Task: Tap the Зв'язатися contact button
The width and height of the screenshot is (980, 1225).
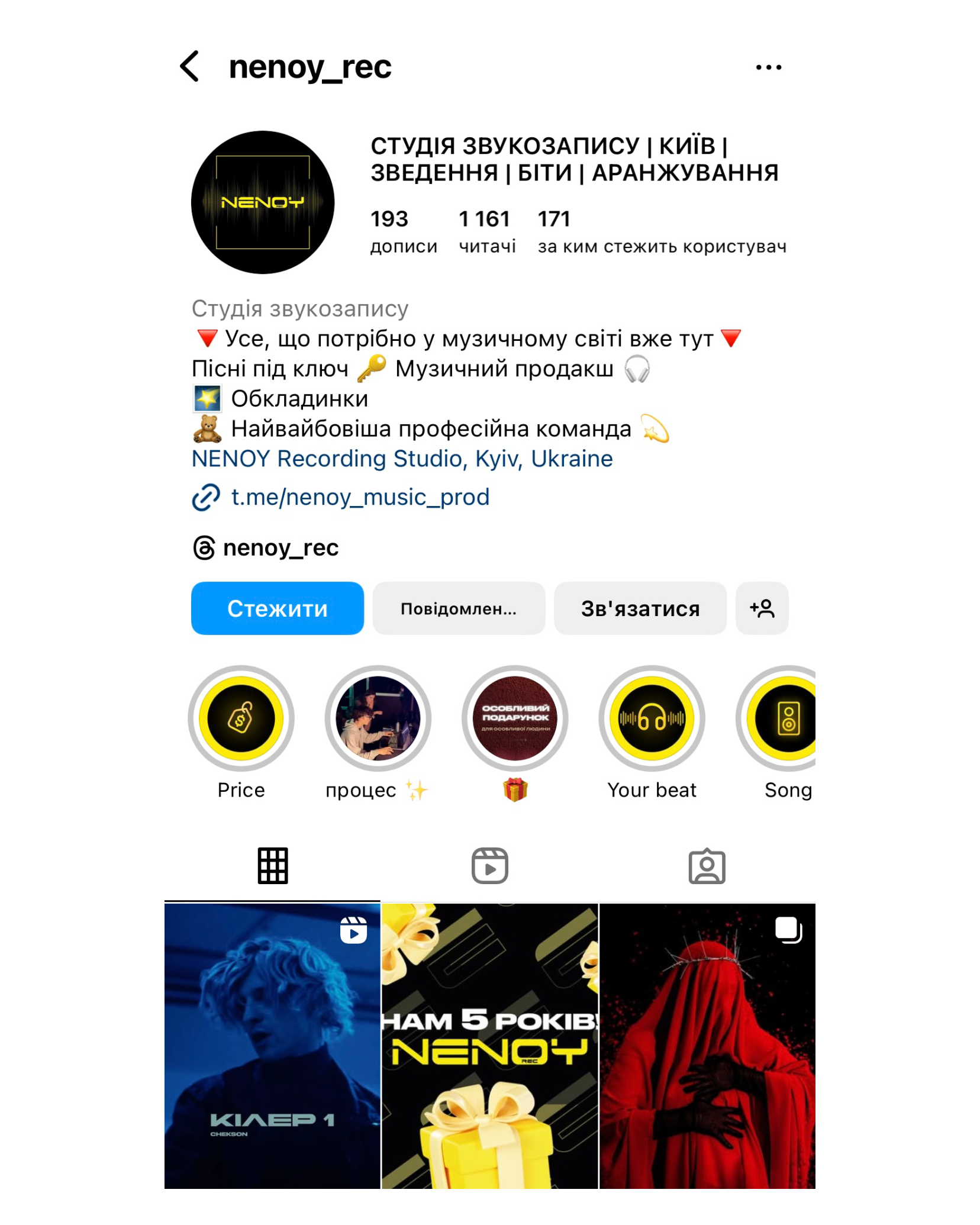Action: [x=640, y=608]
